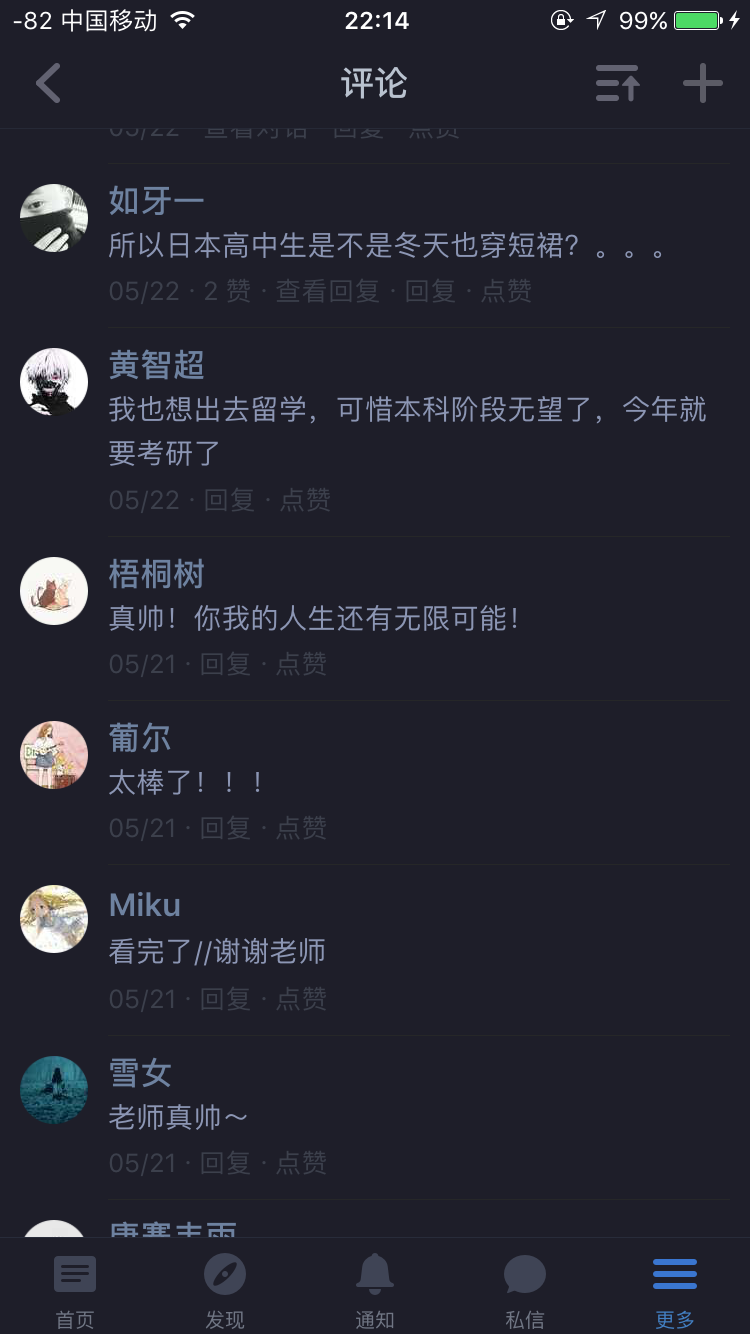This screenshot has height=1334, width=750.
Task: Open 黄智超's profile avatar
Action: pos(54,382)
